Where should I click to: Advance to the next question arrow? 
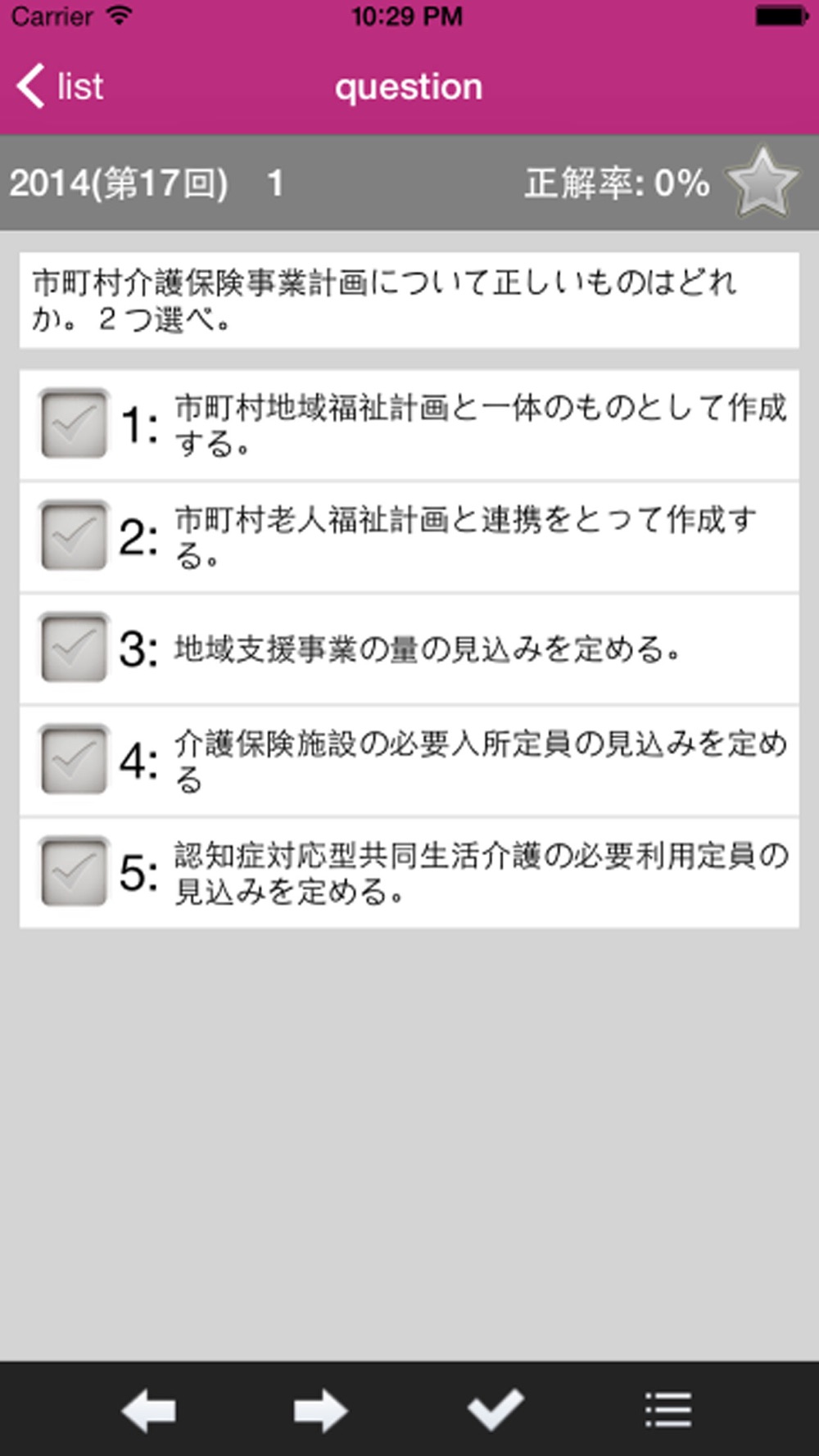click(320, 1410)
